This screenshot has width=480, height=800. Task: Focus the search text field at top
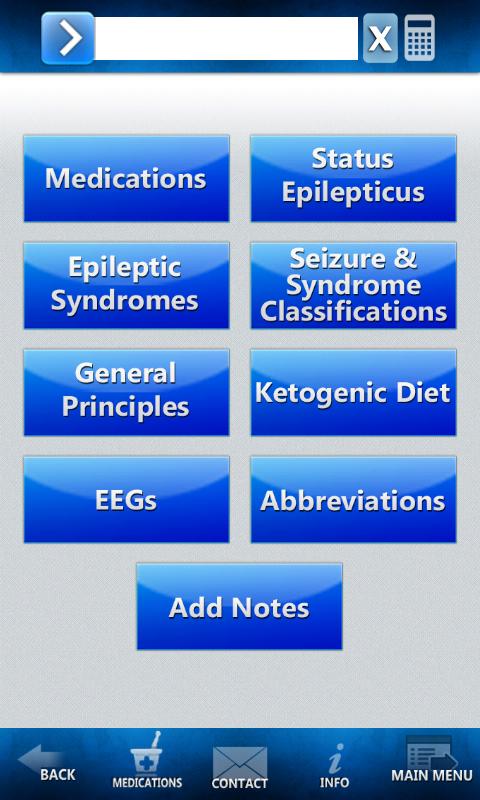[226, 39]
